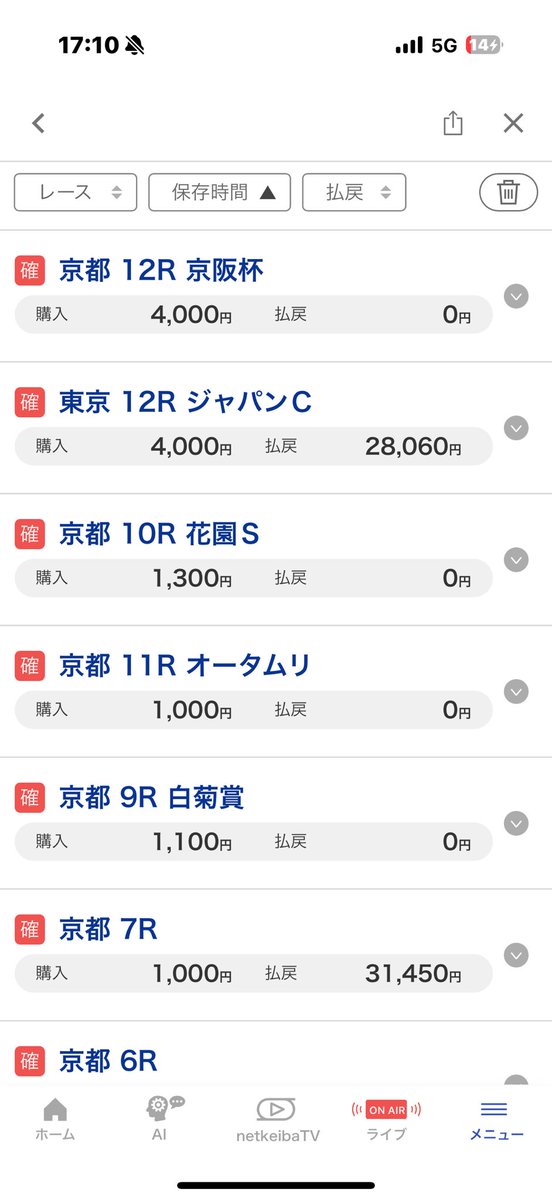Expand 京都 12R 京阪杯 details
552x1200 pixels.
point(516,297)
